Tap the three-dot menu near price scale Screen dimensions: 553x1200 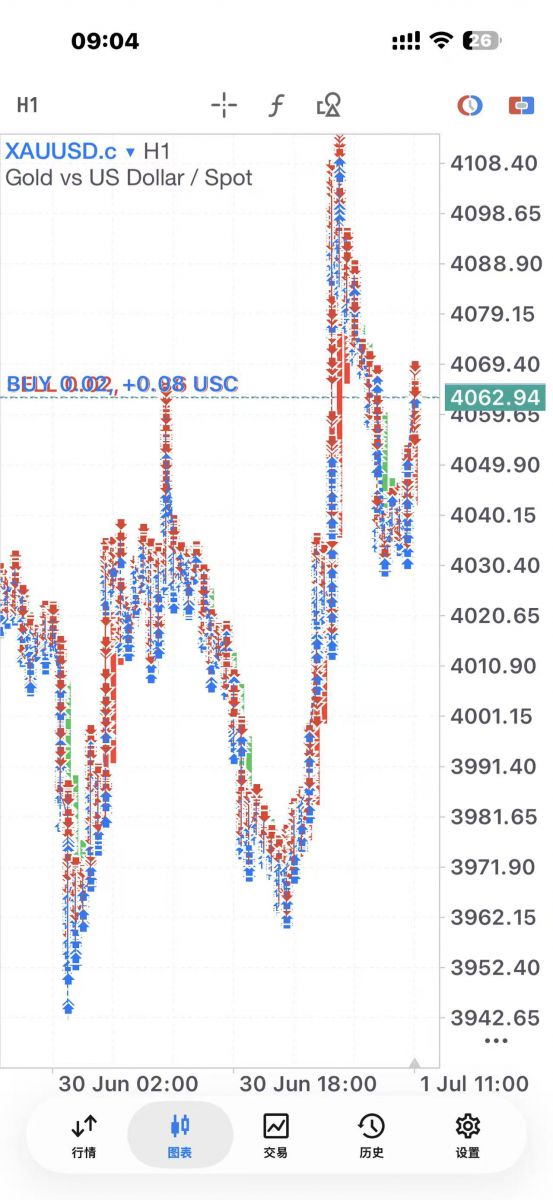496,1040
